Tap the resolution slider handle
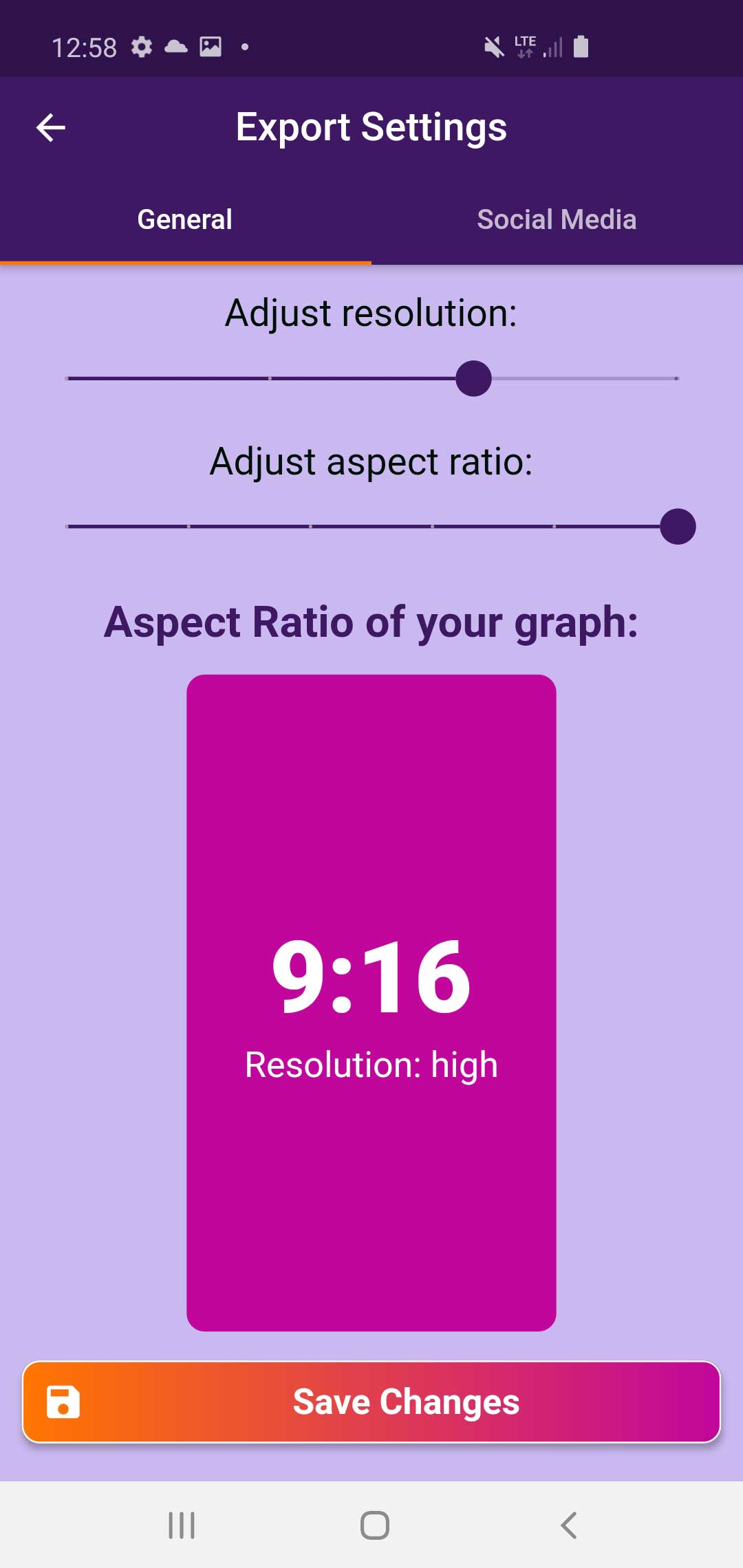 [473, 378]
